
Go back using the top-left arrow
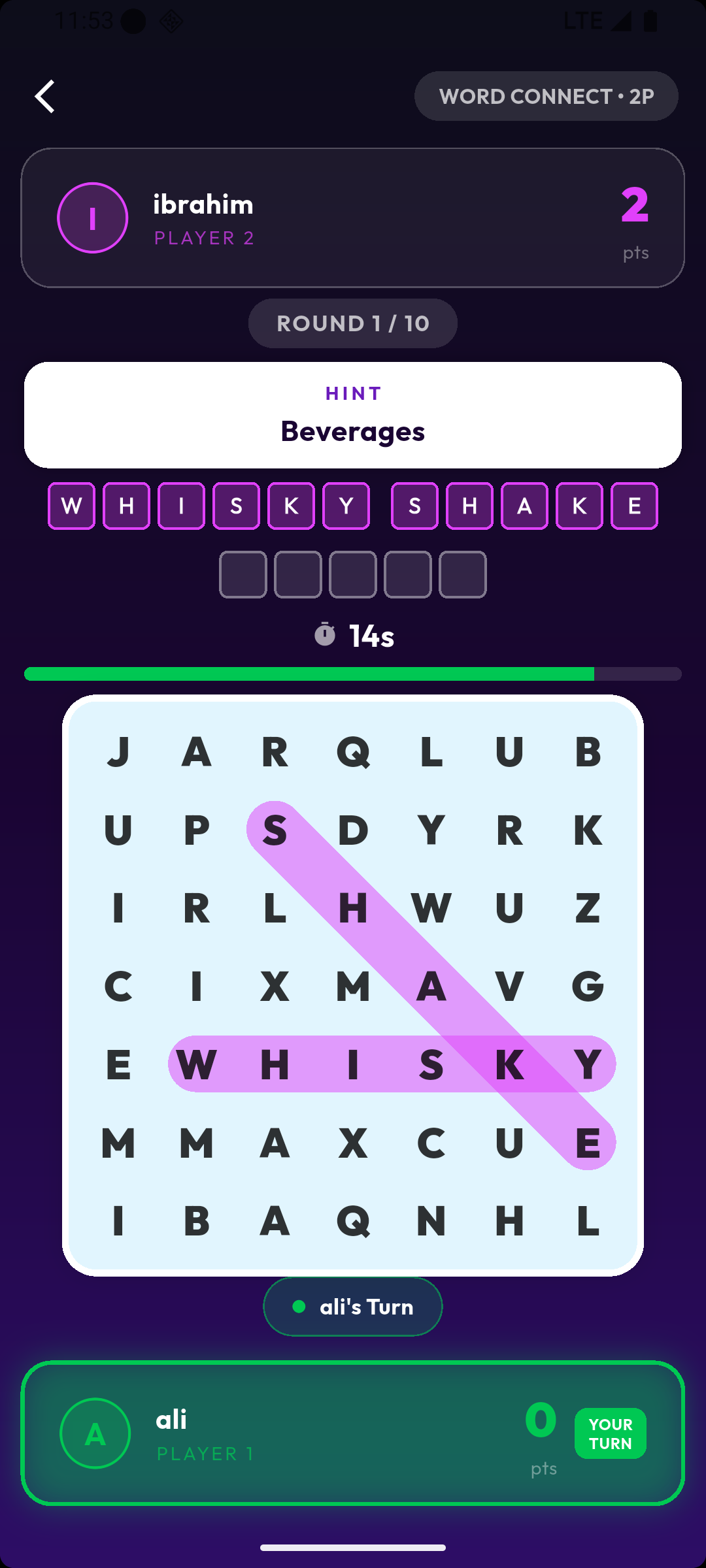coord(44,97)
